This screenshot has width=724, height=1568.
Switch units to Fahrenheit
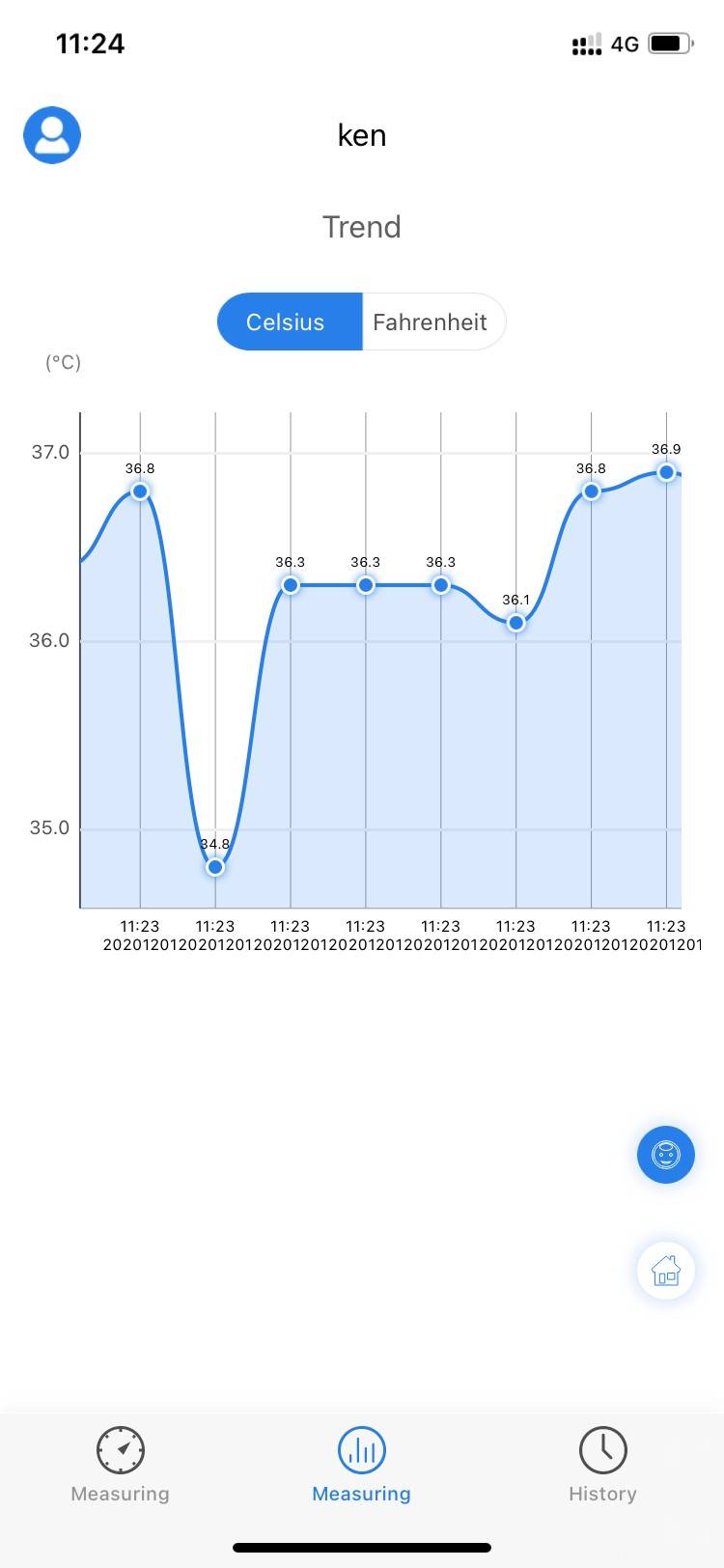[431, 322]
